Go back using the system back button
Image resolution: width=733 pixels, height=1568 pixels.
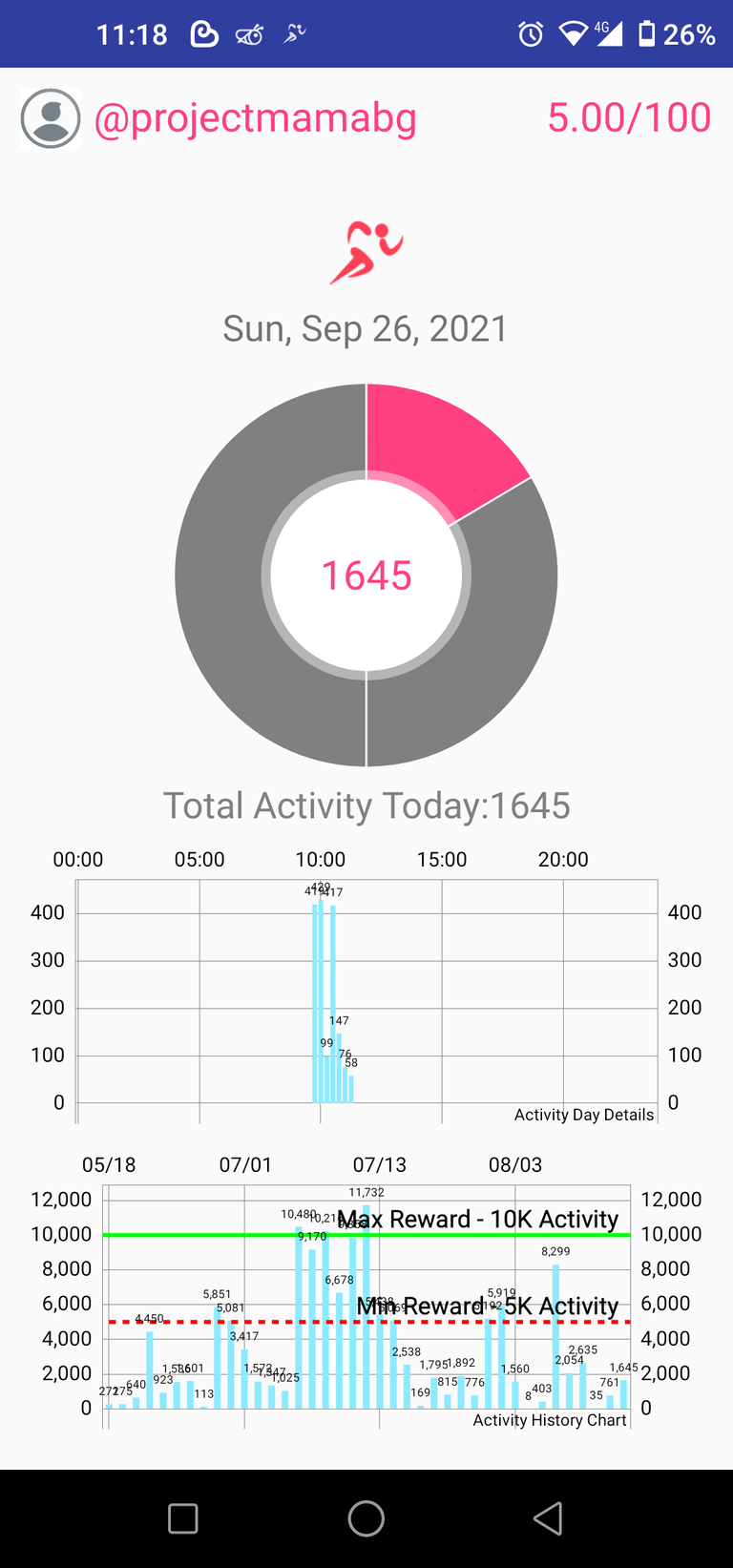tap(548, 1518)
